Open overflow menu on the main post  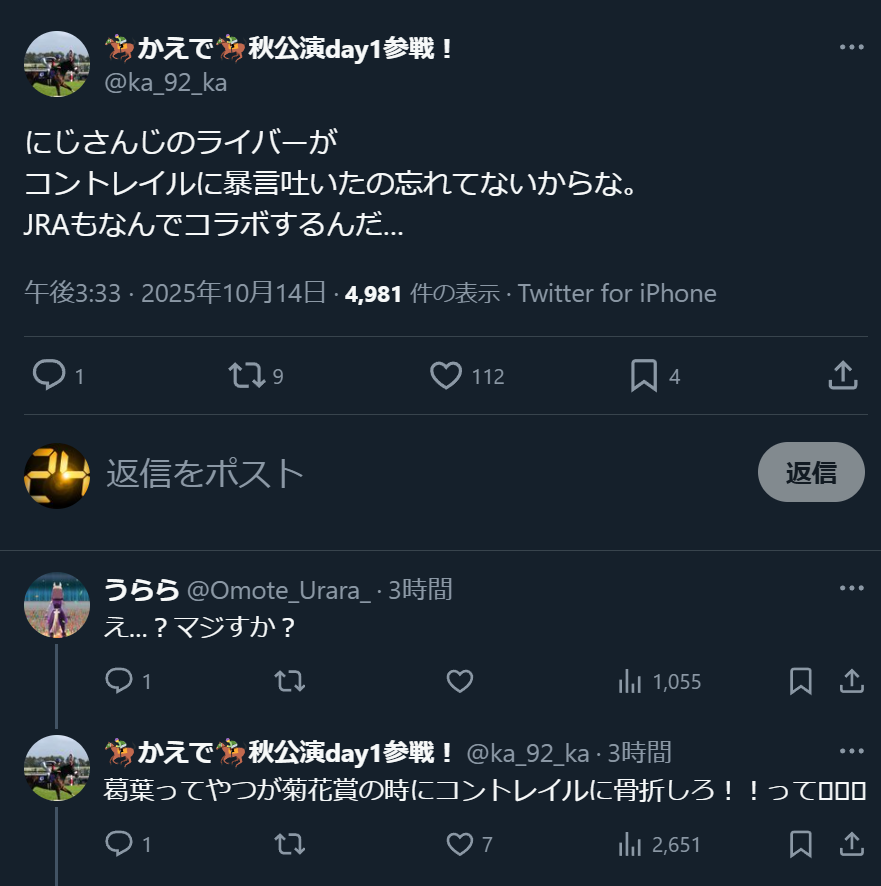851,47
